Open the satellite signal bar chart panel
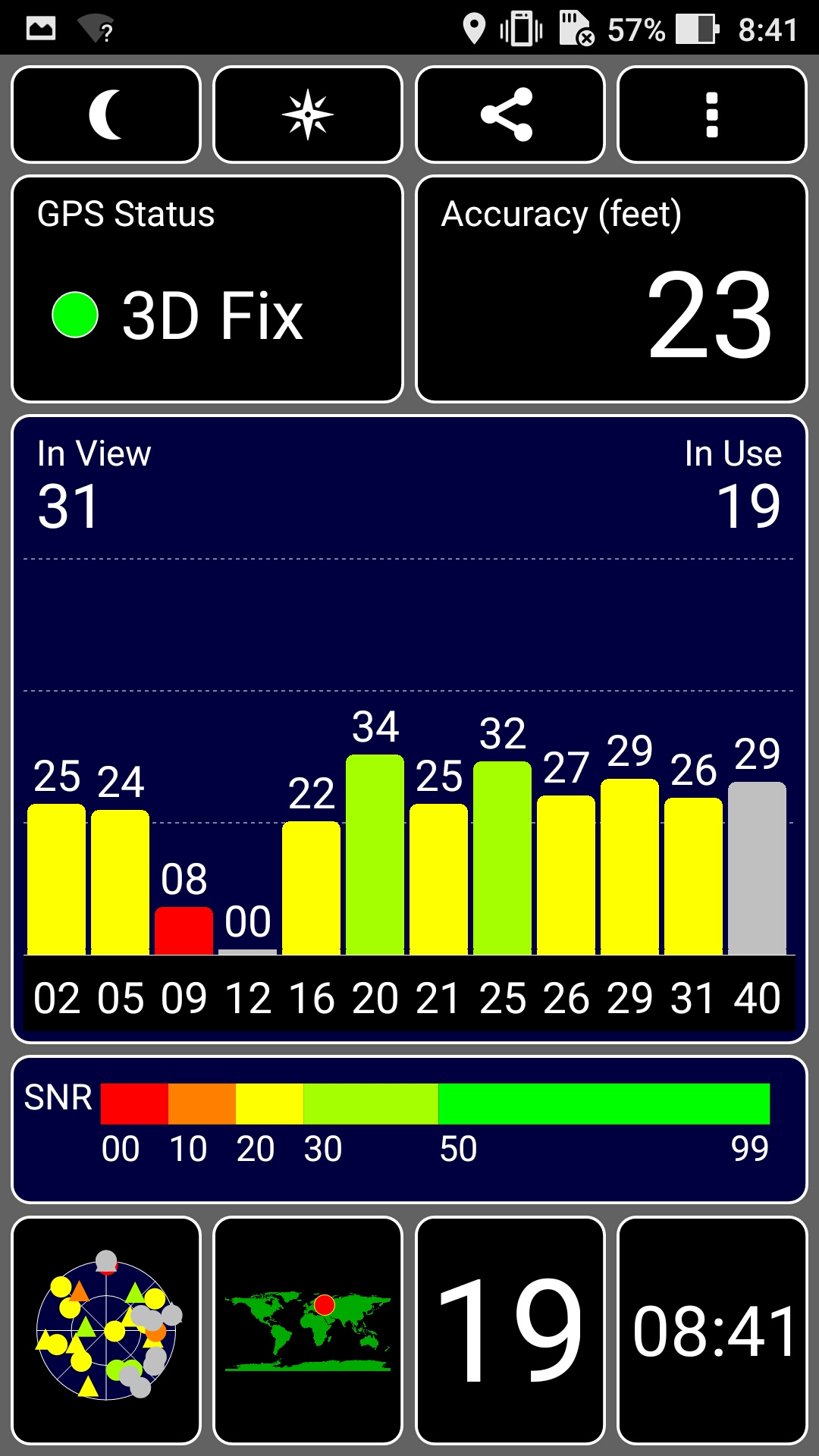Screen dimensions: 819x1456 [409, 730]
